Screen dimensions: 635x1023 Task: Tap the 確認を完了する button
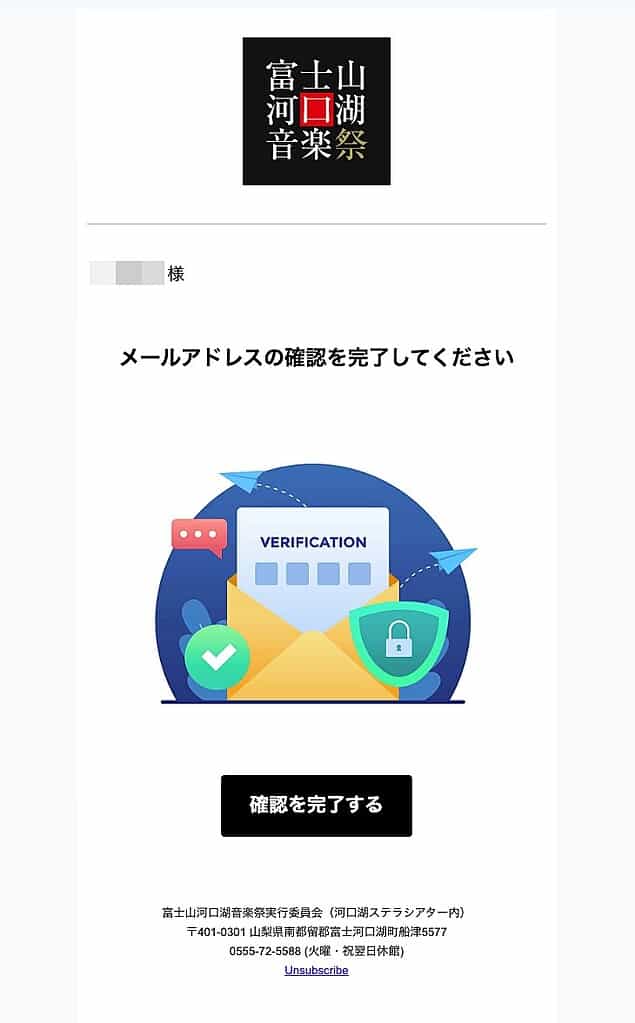click(316, 805)
